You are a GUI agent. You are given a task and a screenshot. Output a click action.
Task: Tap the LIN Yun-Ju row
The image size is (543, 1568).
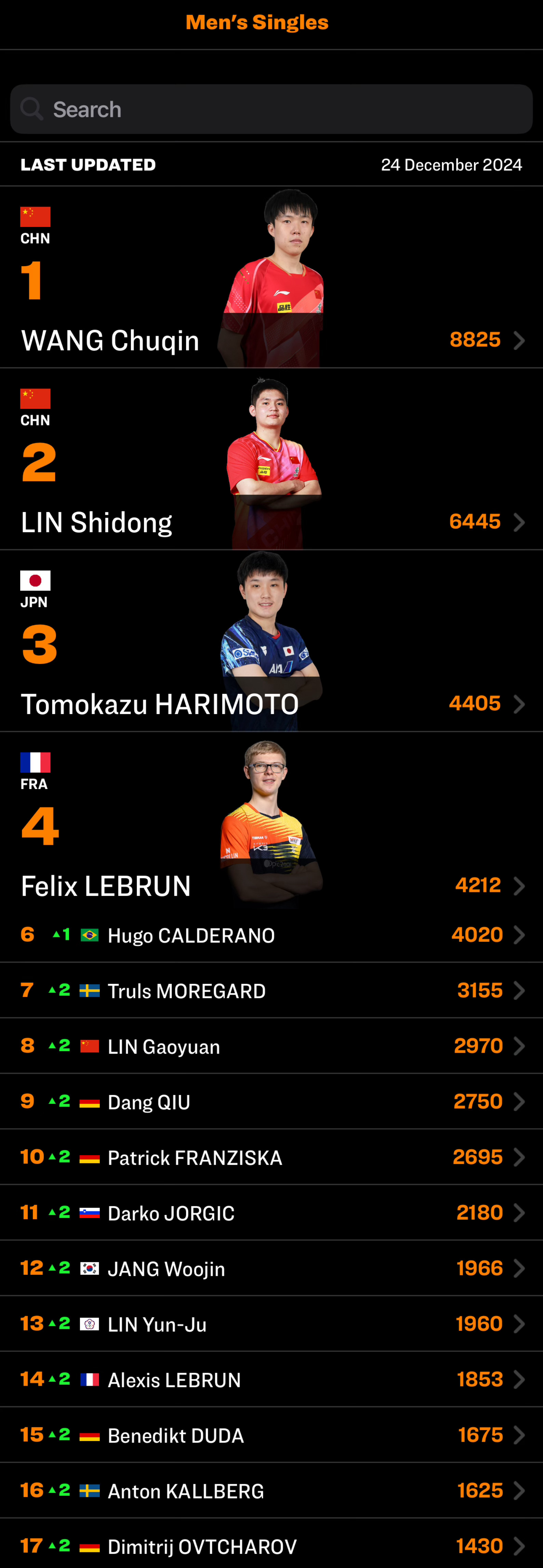[271, 1324]
